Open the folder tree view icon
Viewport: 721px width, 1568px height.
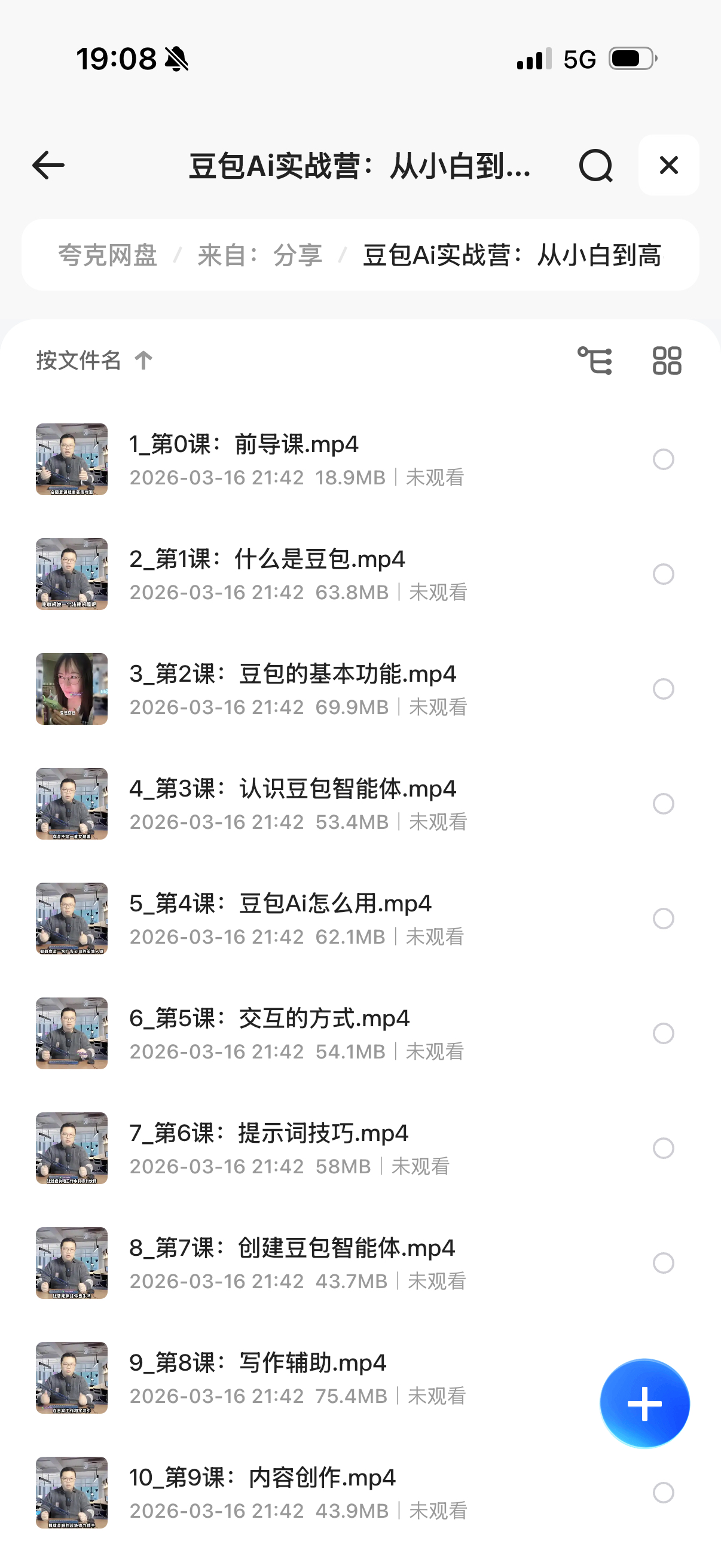pos(594,361)
